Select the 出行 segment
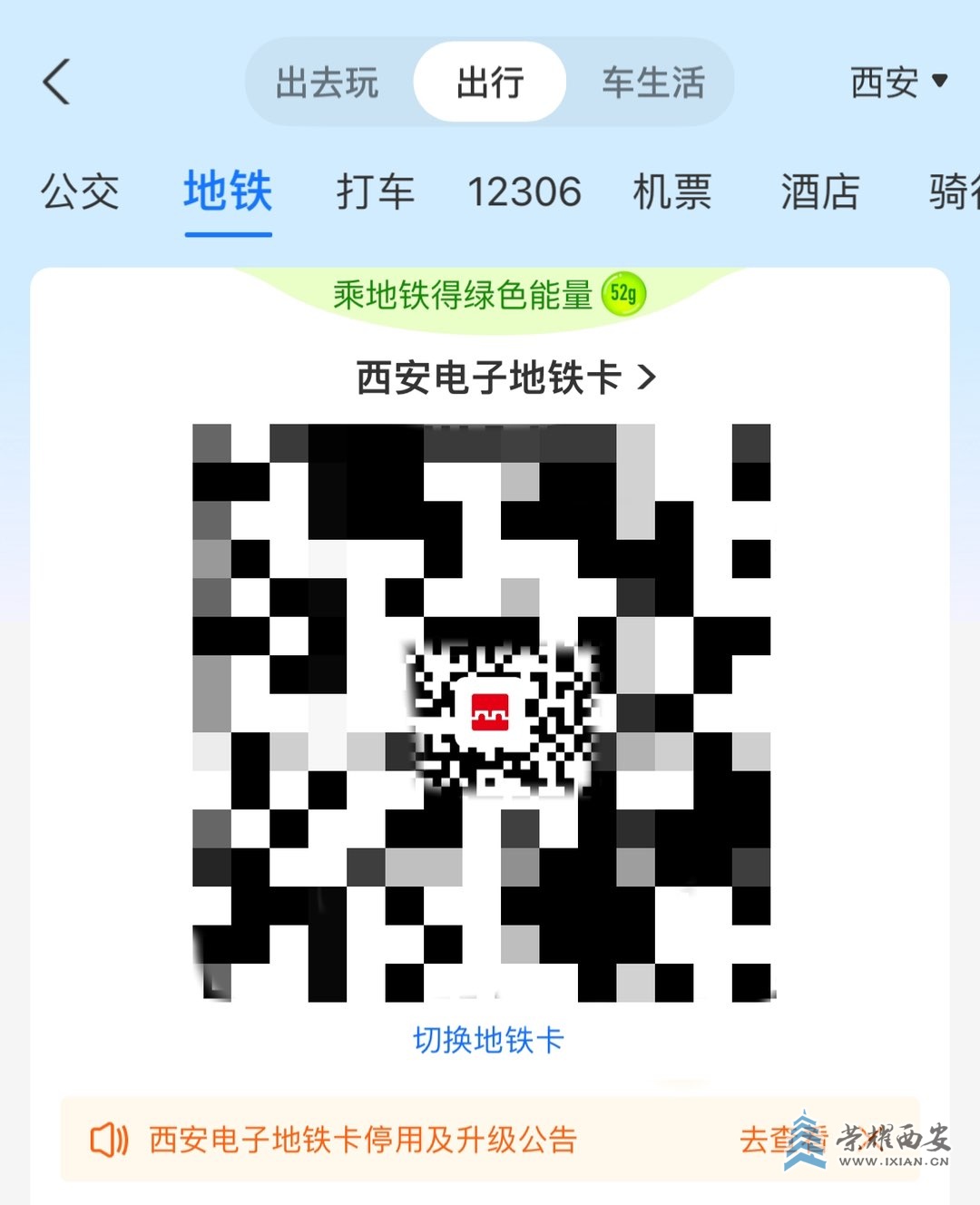Image resolution: width=980 pixels, height=1205 pixels. (x=490, y=83)
